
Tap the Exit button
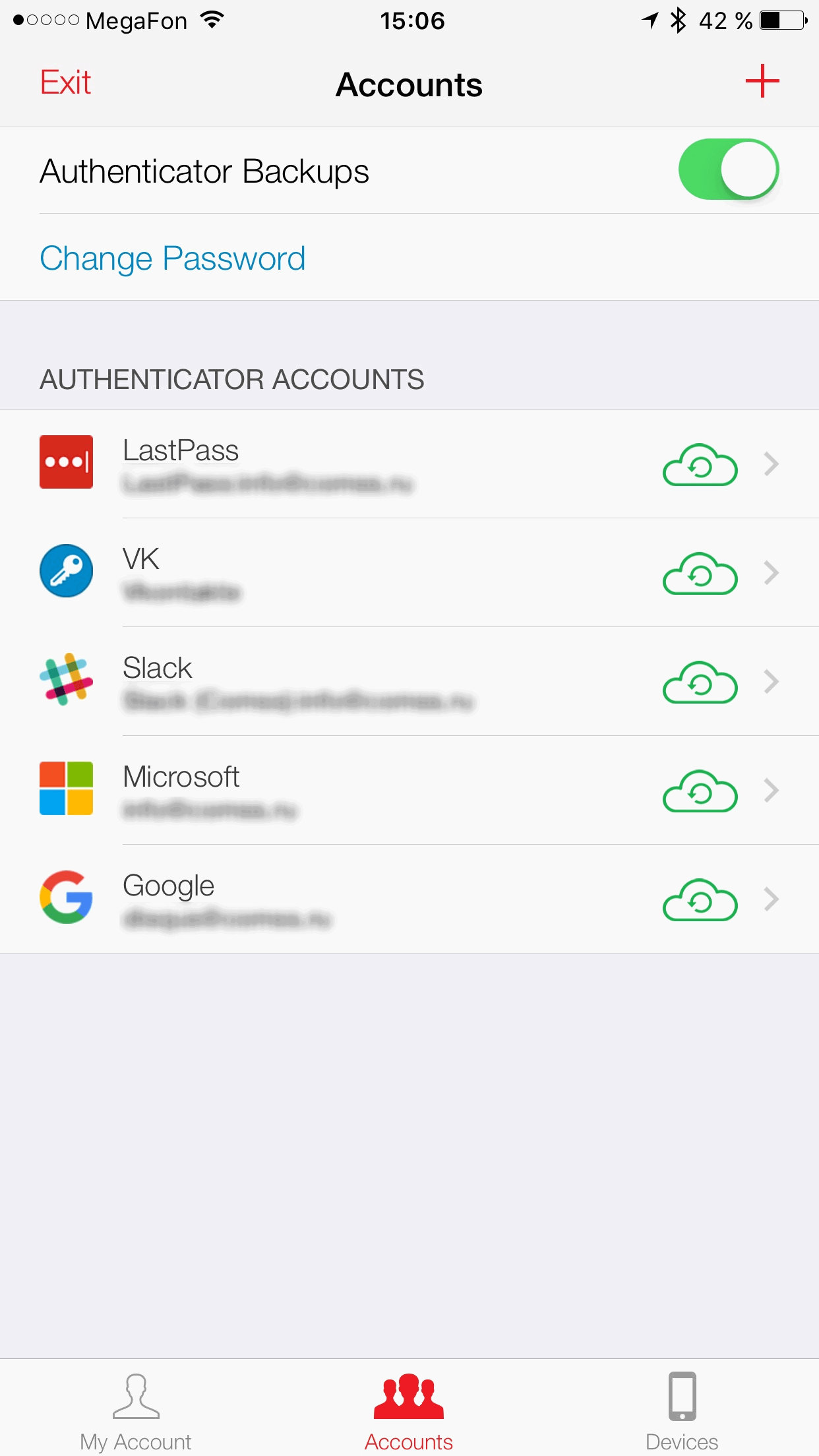click(x=65, y=83)
